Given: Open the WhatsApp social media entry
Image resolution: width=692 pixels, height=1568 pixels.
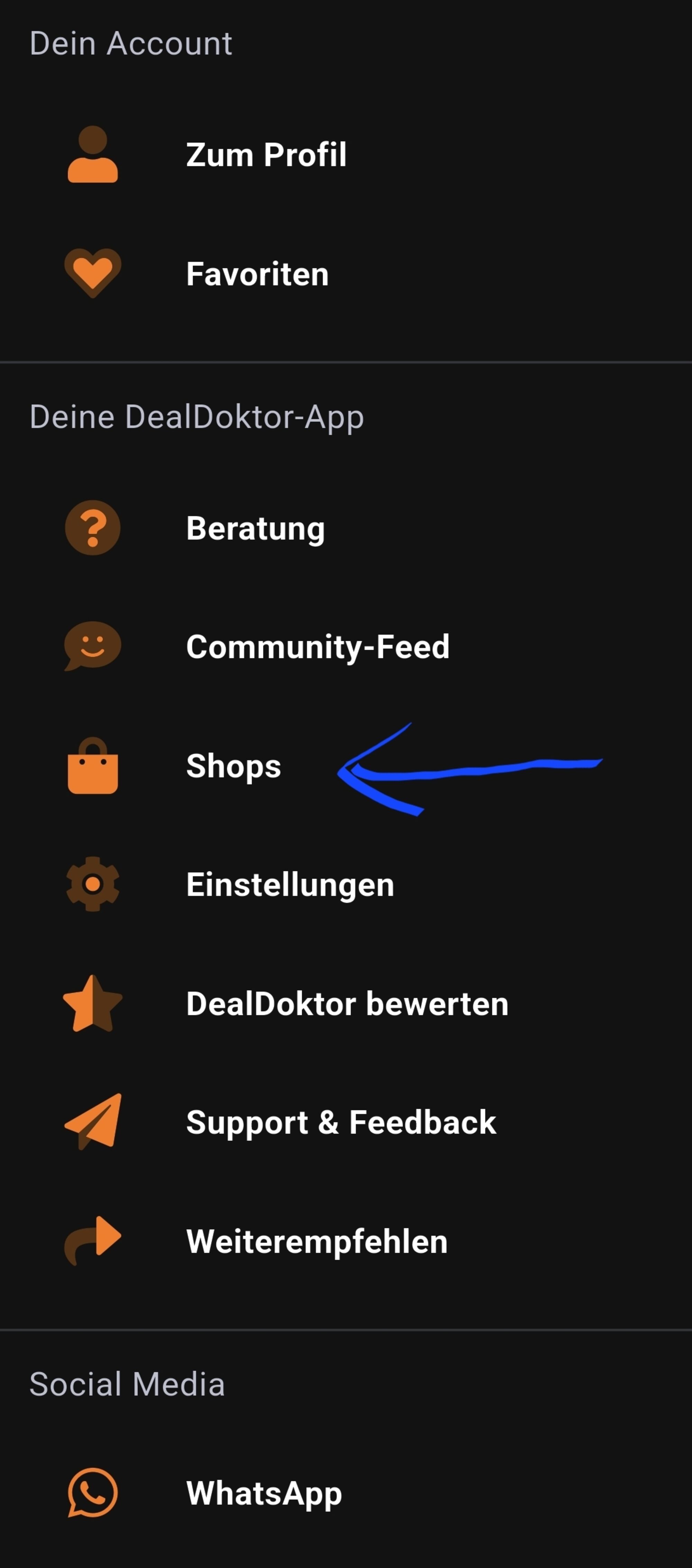Looking at the screenshot, I should [x=264, y=1493].
